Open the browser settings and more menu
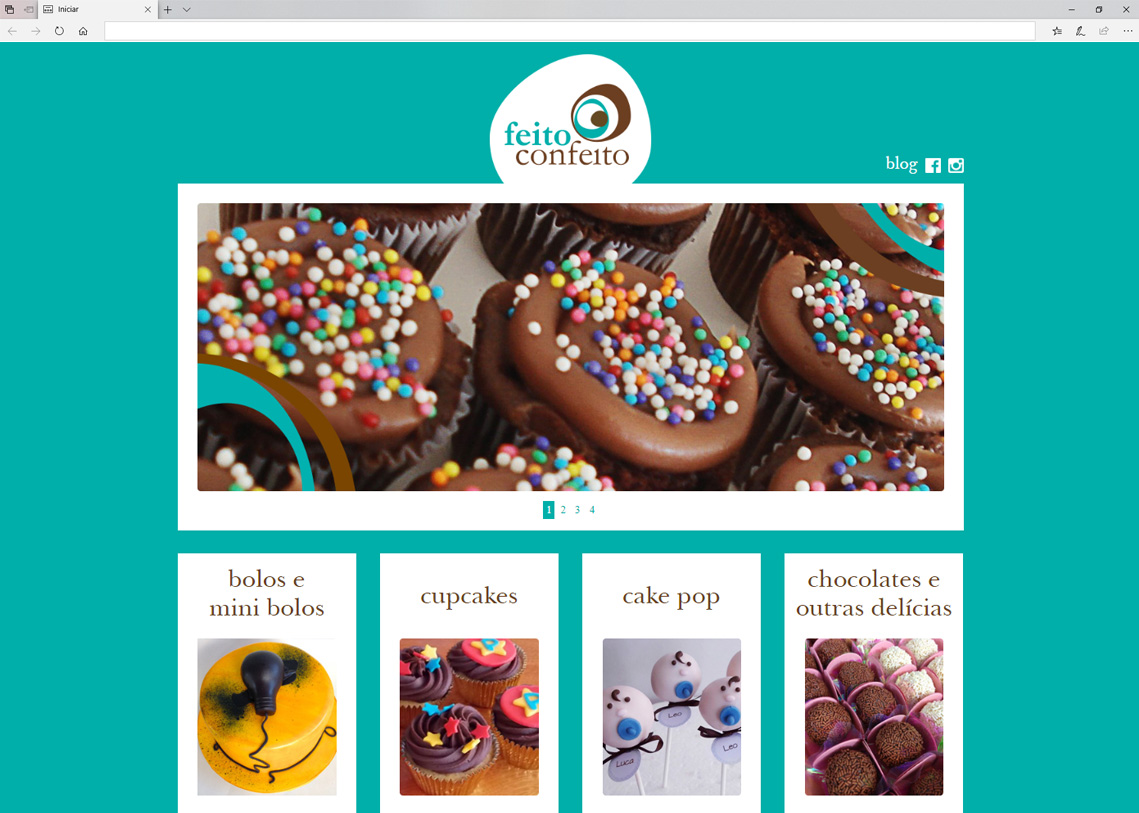Viewport: 1139px width, 813px height. (1127, 31)
